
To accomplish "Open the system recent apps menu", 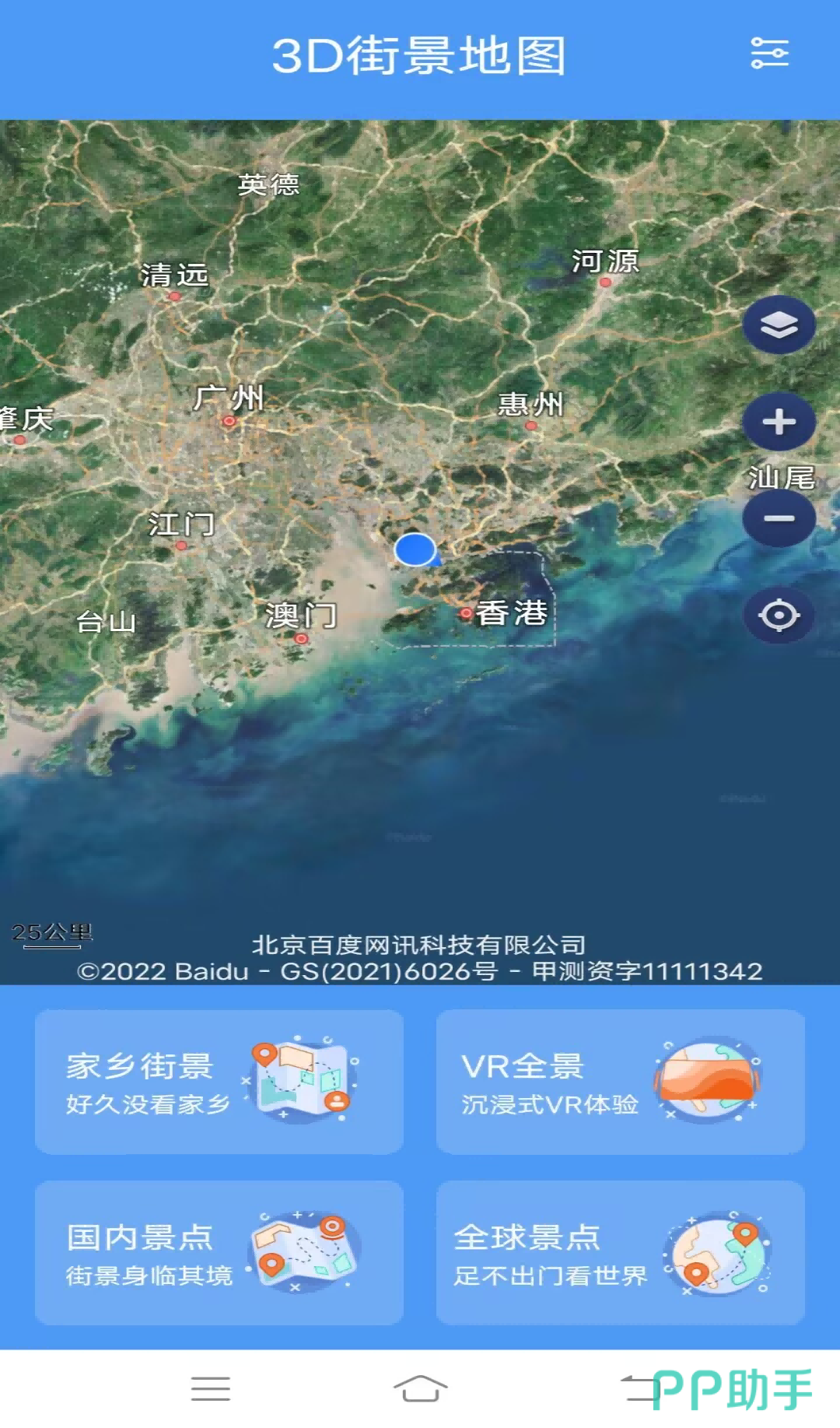I will [210, 1388].
